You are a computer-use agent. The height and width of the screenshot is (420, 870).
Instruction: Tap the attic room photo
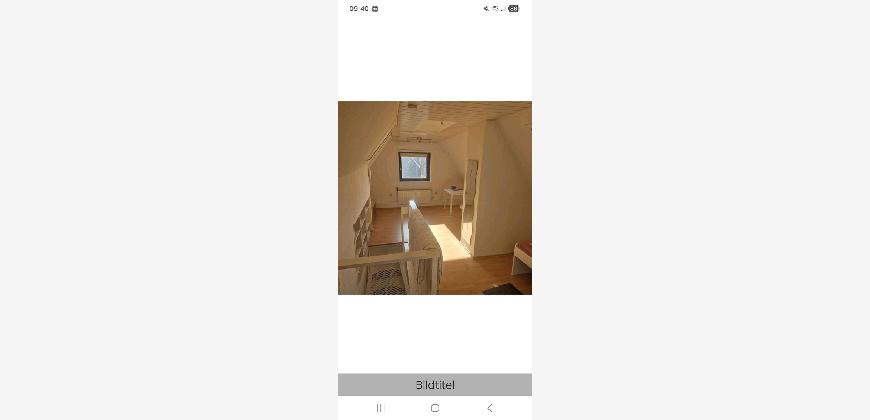pyautogui.click(x=434, y=198)
